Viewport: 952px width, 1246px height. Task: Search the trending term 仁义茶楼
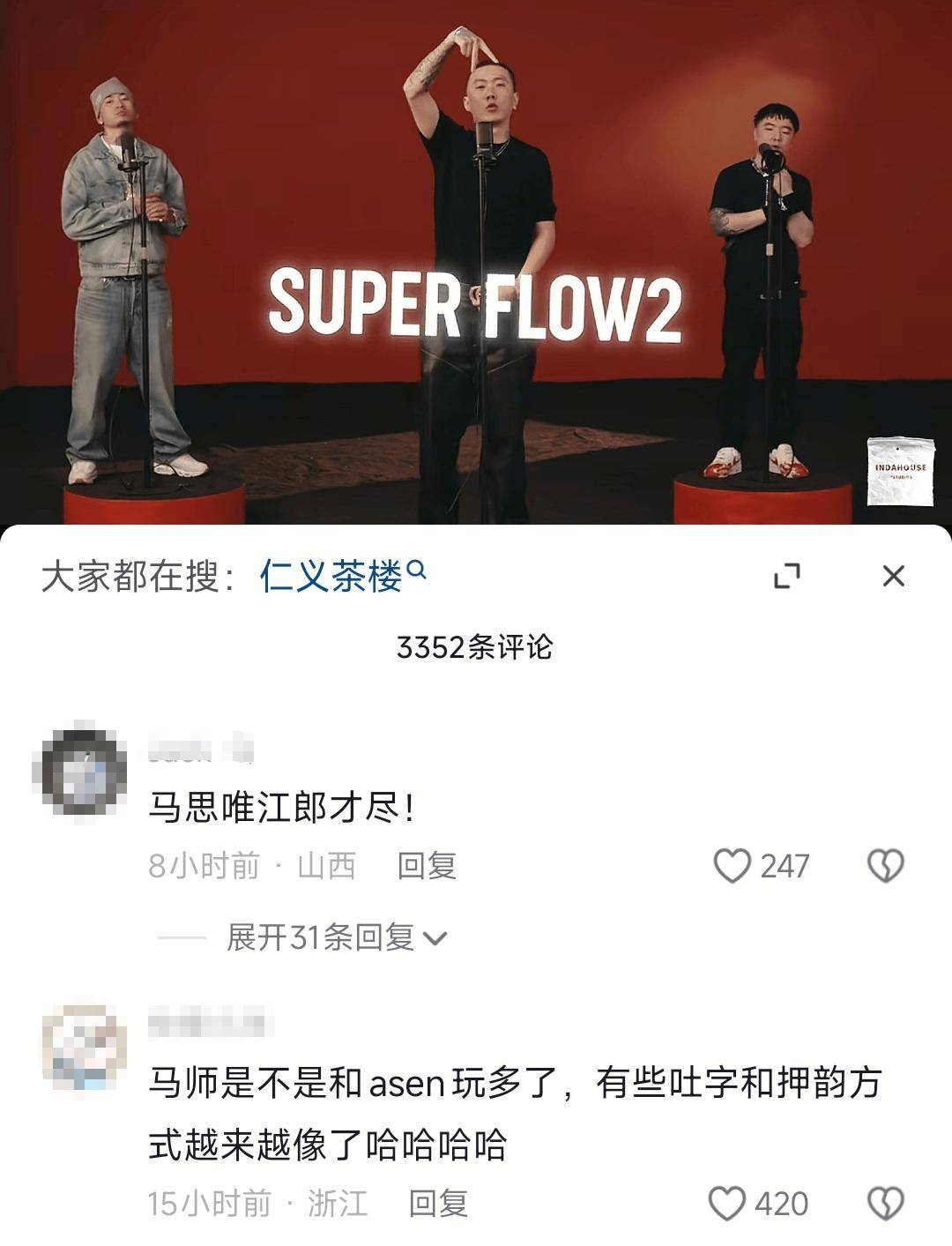(x=342, y=577)
